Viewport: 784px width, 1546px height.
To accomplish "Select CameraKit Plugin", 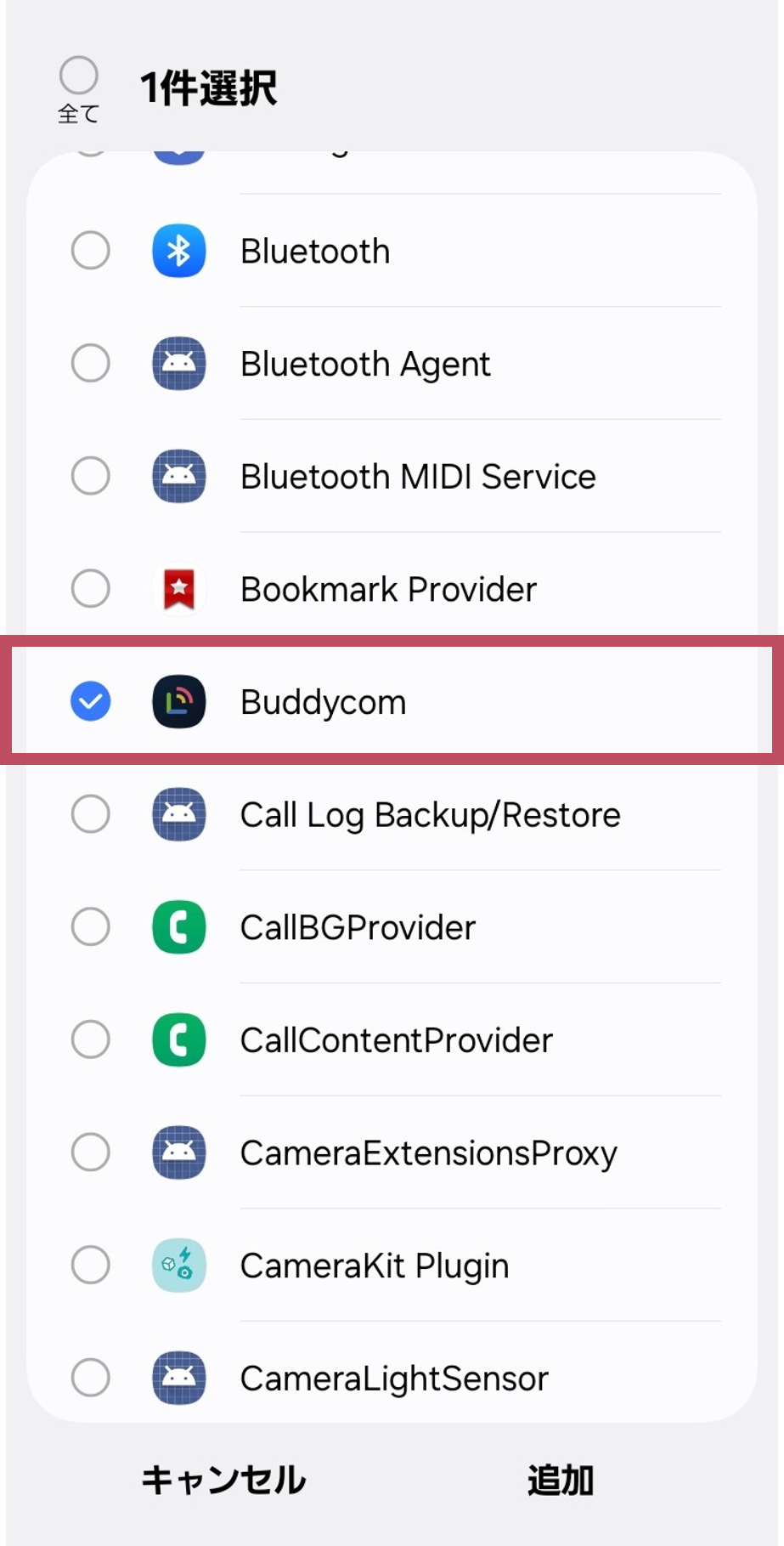I will (91, 1266).
